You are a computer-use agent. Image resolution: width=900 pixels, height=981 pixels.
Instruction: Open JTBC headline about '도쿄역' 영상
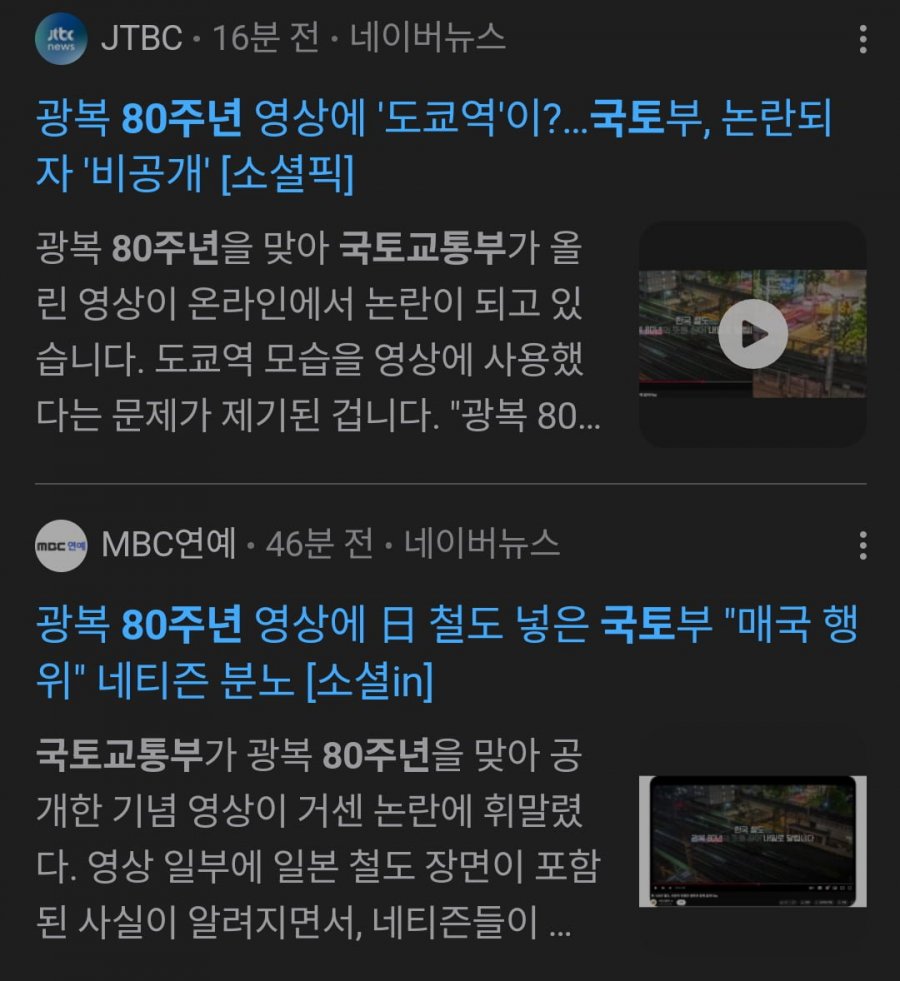click(435, 148)
